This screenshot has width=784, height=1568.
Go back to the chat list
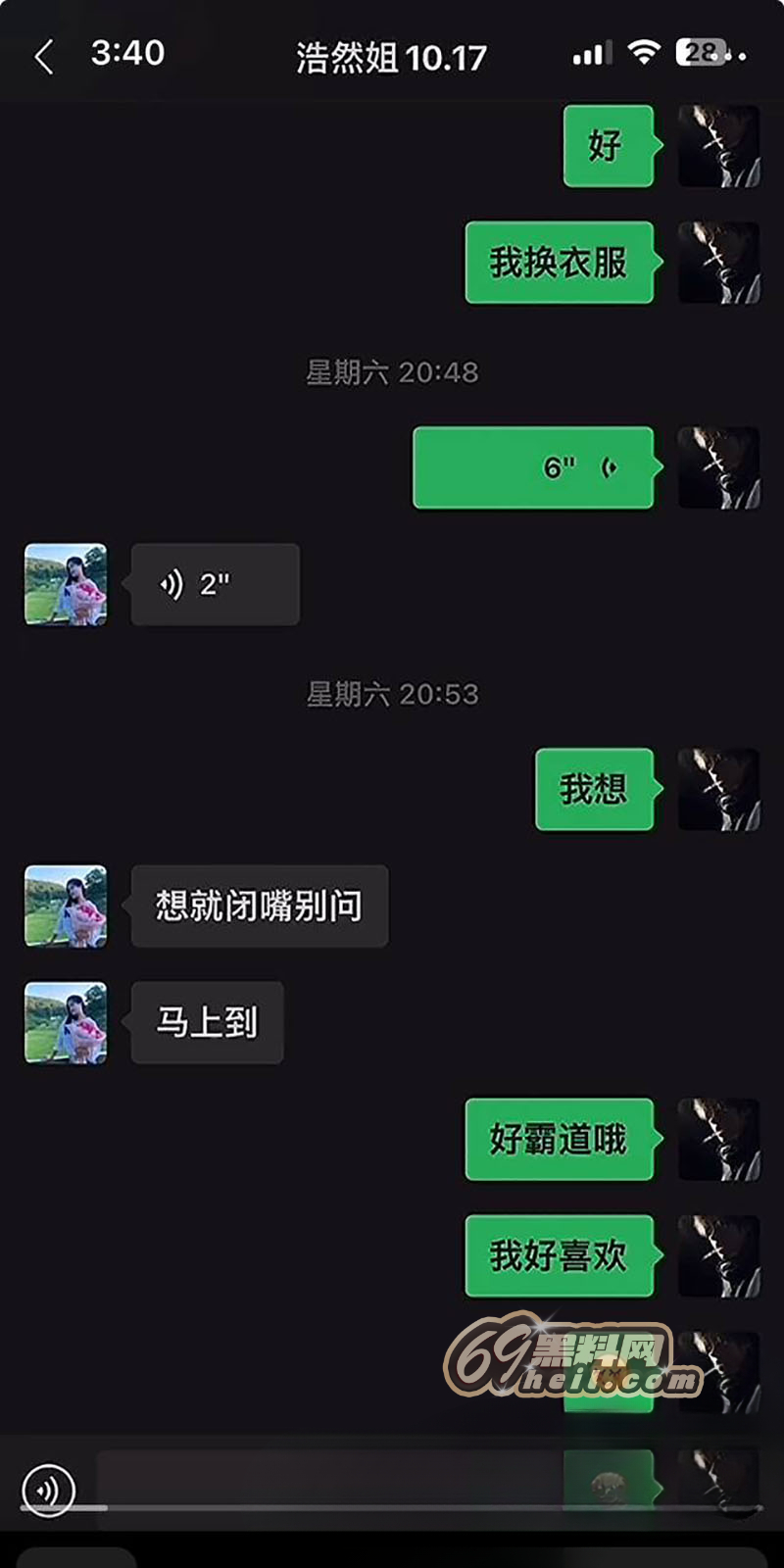click(x=43, y=57)
